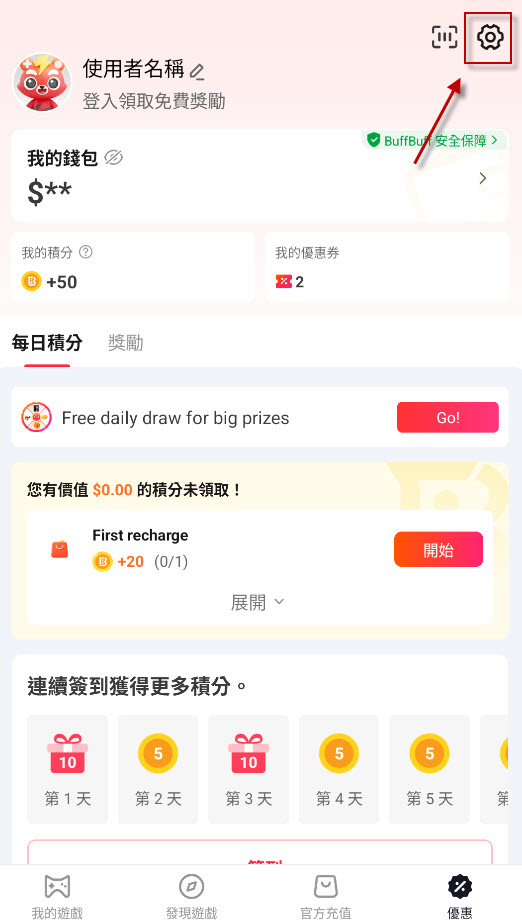Viewport: 522px width, 923px height.
Task: Expand the task list with 展開
Action: click(257, 603)
